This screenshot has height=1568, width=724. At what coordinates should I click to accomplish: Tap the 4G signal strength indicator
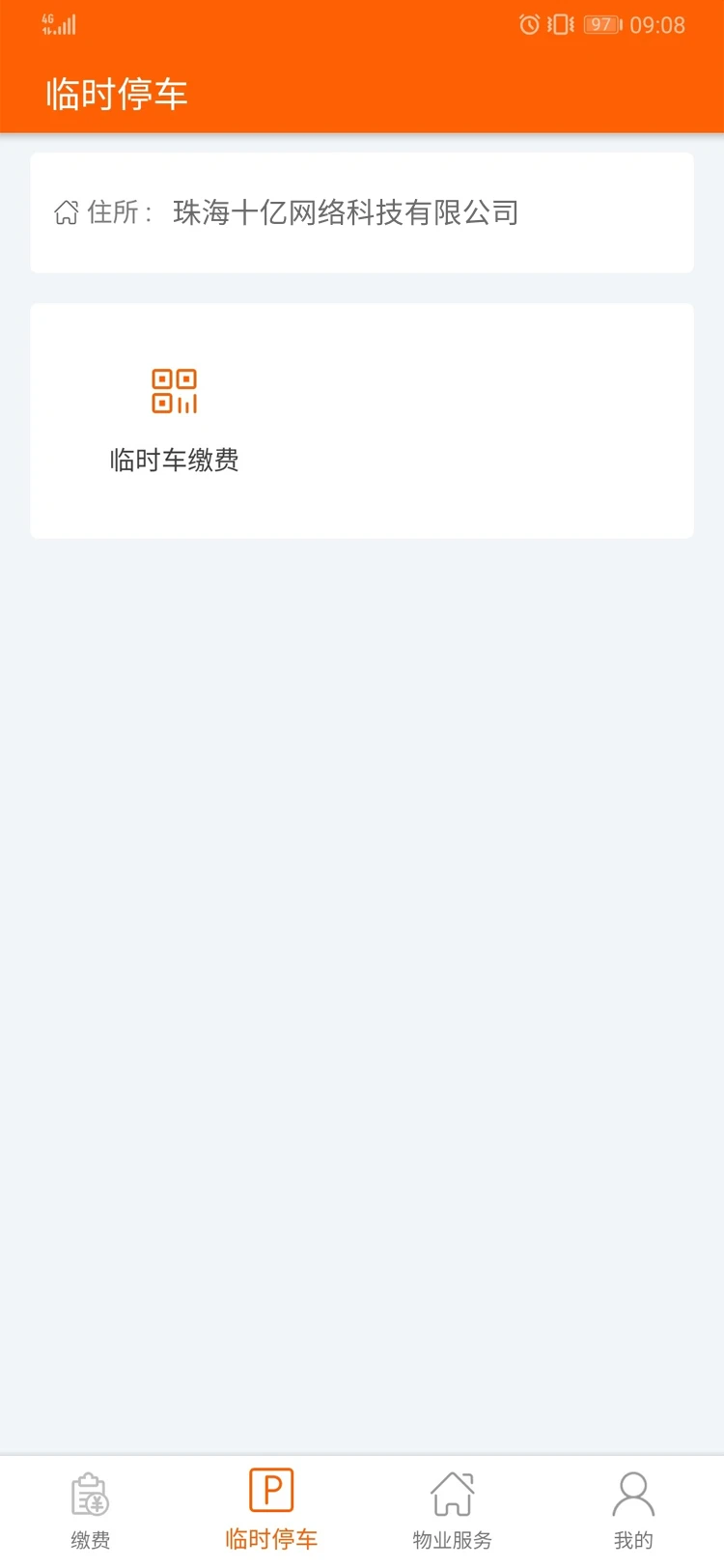(x=57, y=23)
